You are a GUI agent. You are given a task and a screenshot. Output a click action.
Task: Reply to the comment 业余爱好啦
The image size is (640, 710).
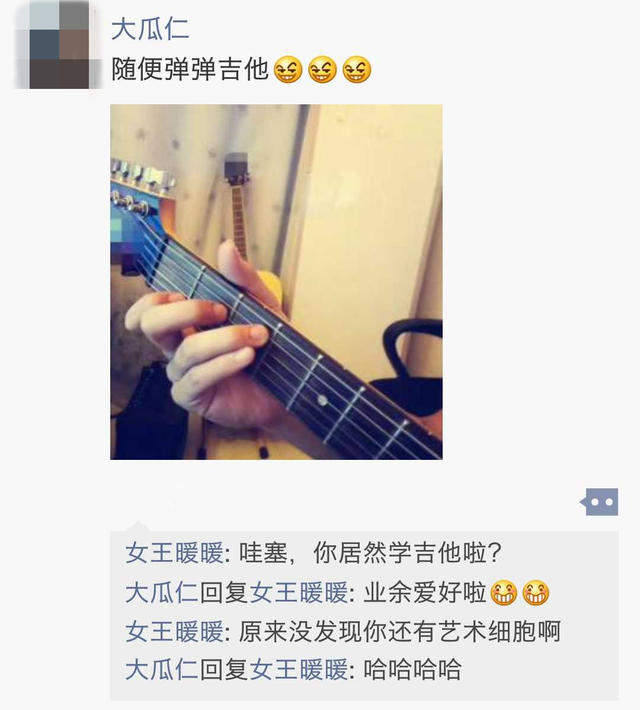tap(420, 592)
